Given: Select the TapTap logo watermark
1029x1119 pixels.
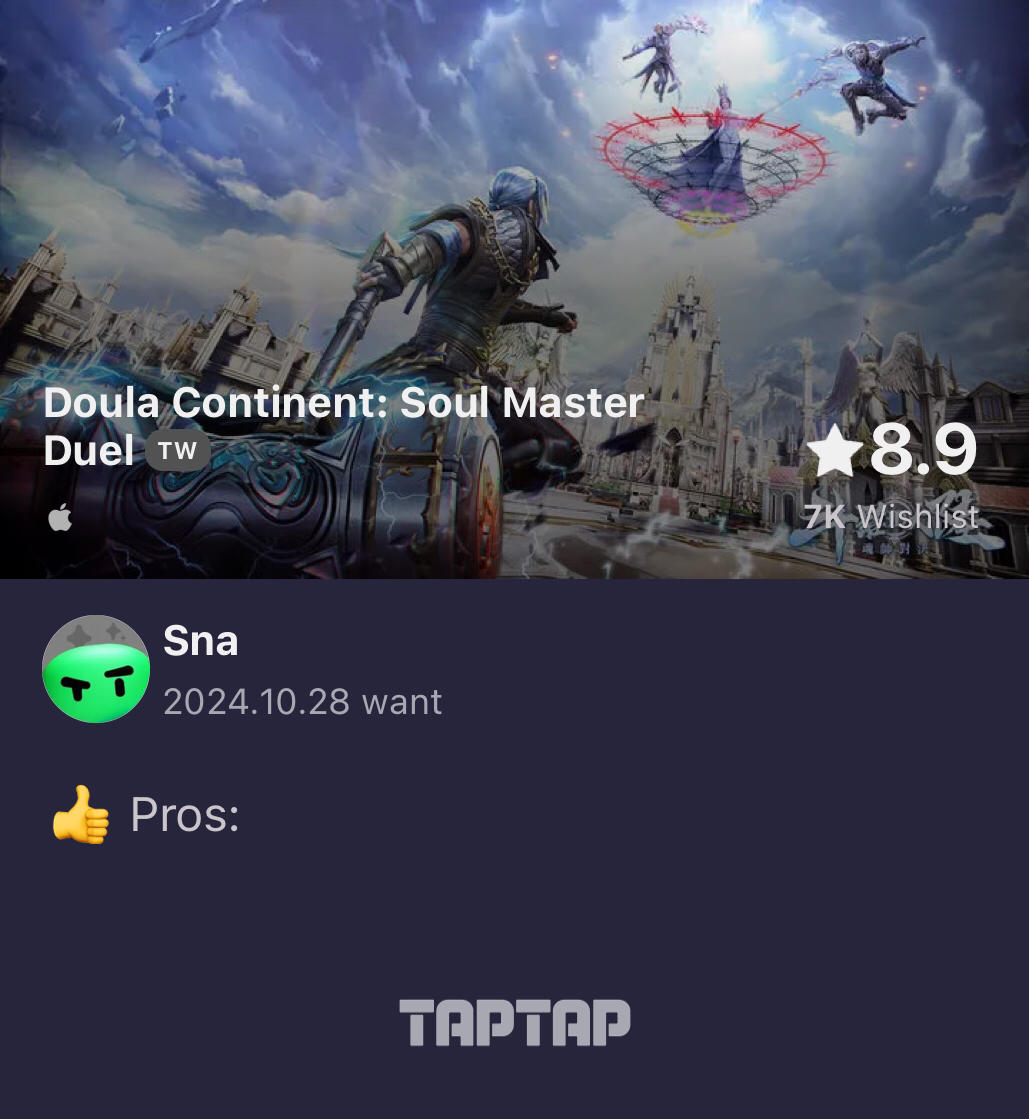Looking at the screenshot, I should pyautogui.click(x=514, y=1022).
